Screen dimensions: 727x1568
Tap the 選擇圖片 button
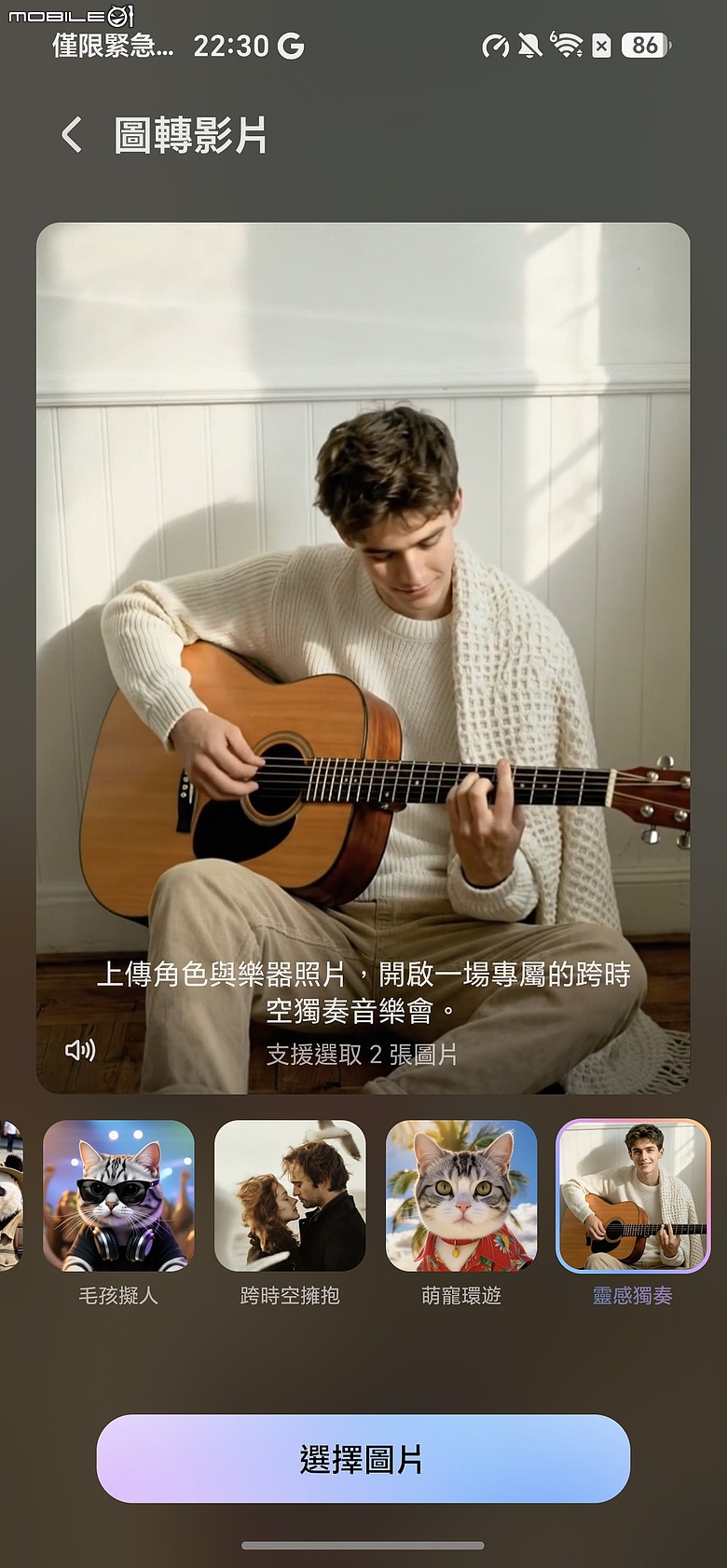tap(363, 1458)
